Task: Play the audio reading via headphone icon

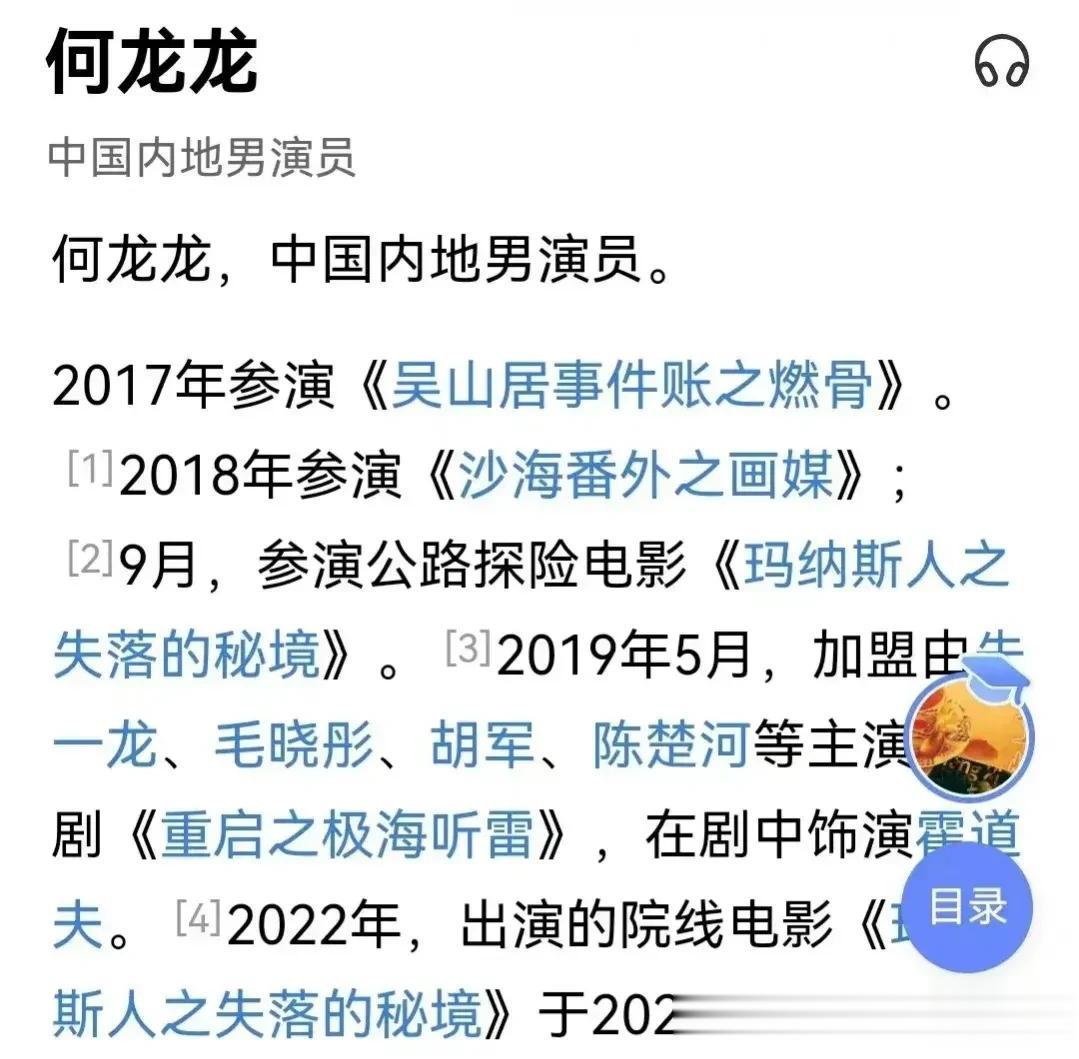Action: (1001, 65)
